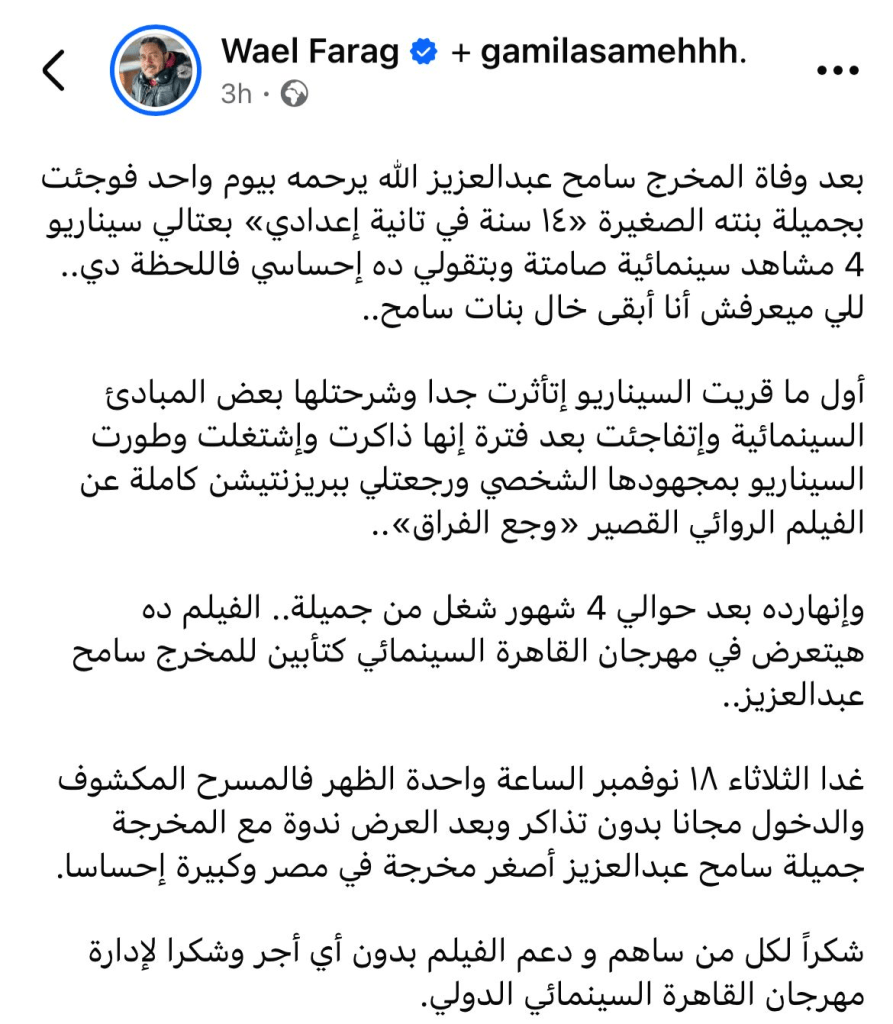This screenshot has height=1024, width=893.
Task: Go back using the arrow icon
Action: (55, 72)
